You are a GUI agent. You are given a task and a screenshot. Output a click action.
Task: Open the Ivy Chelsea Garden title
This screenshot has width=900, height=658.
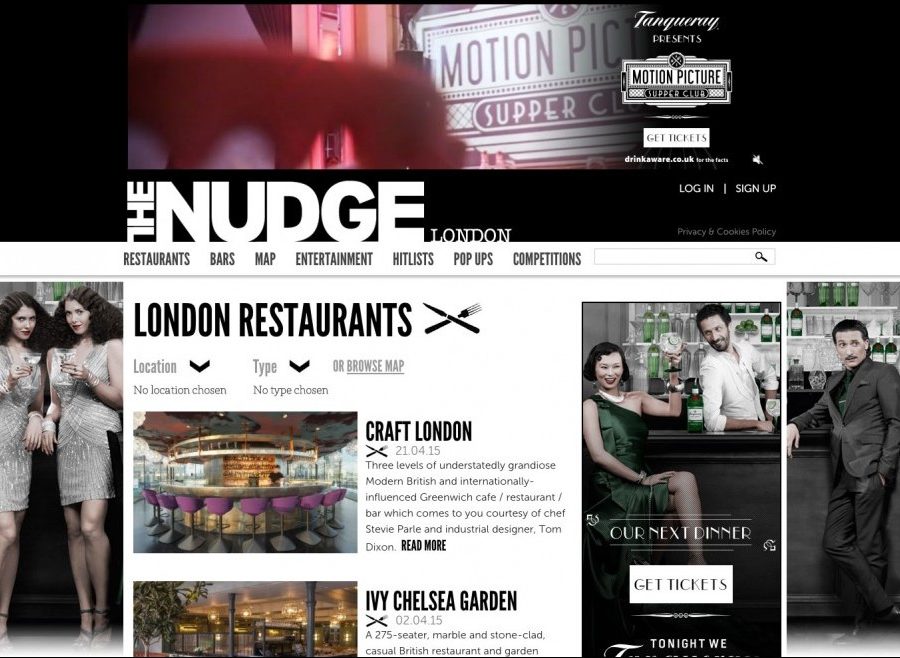[441, 601]
